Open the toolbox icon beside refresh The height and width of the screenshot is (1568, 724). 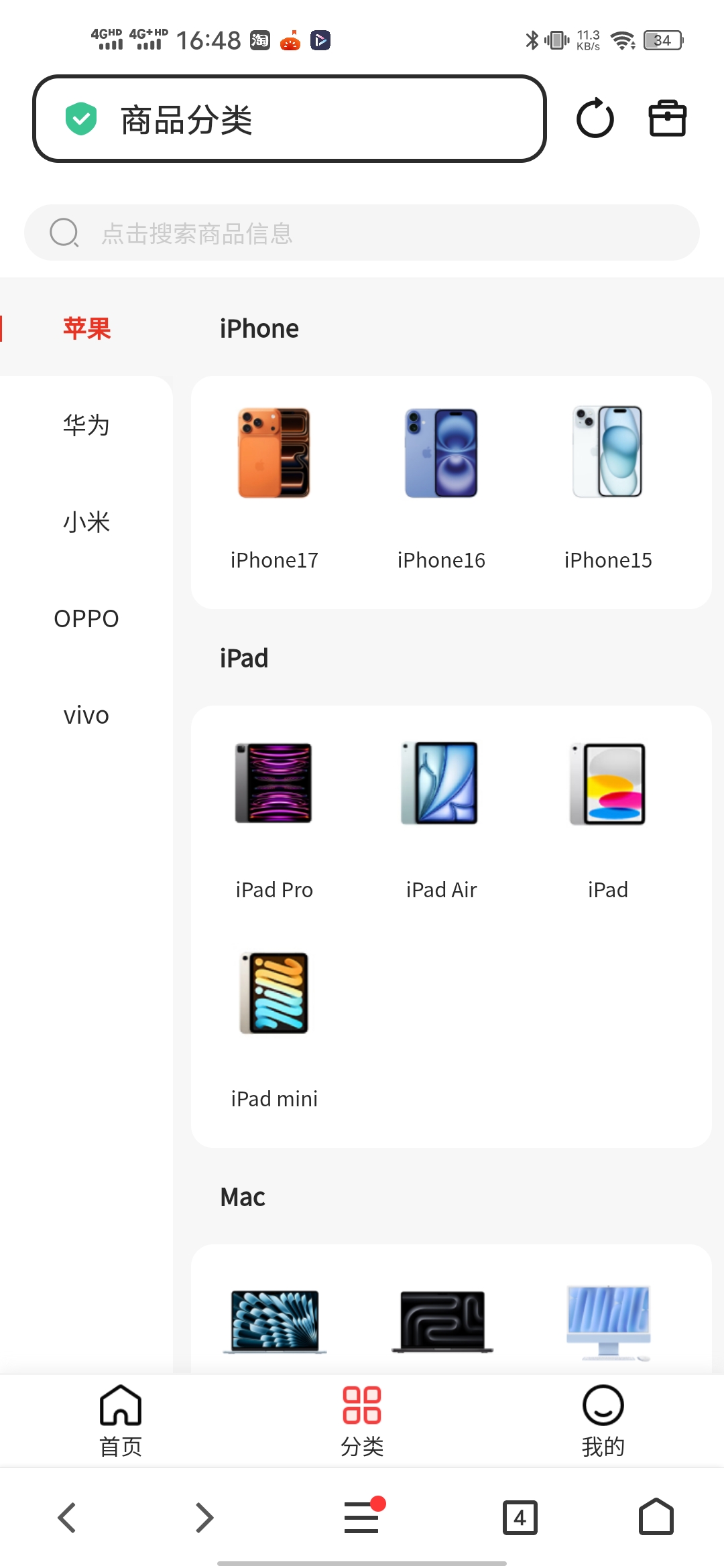[x=667, y=119]
